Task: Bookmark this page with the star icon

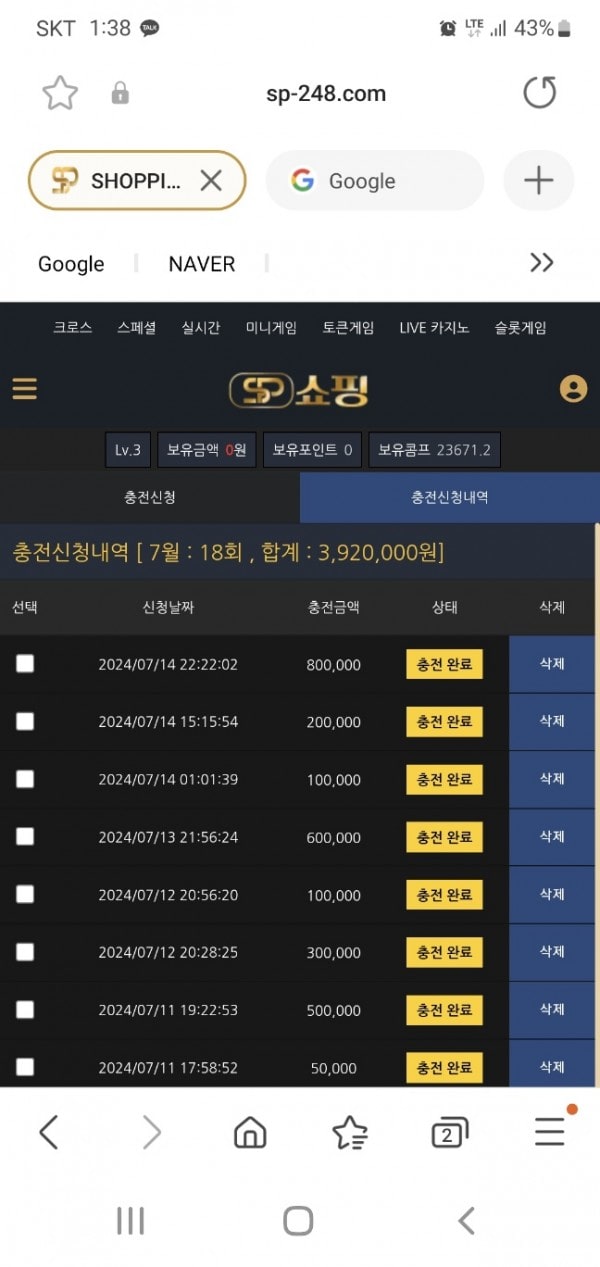Action: pos(60,93)
